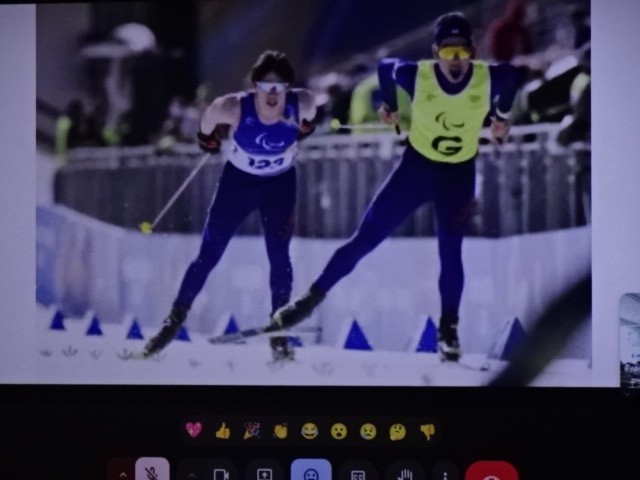Send the thumbs up reaction

(x=223, y=431)
